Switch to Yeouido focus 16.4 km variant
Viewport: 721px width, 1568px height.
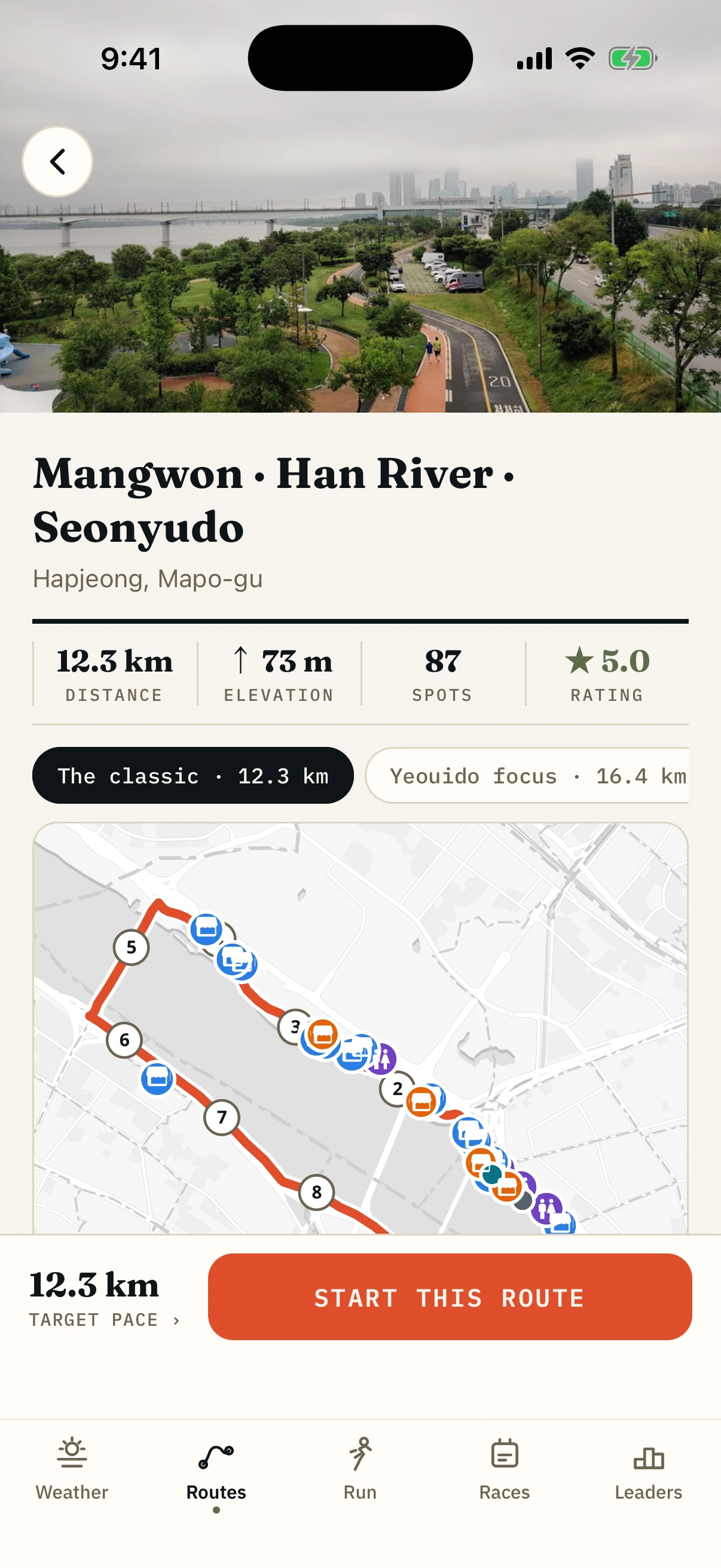(527, 775)
